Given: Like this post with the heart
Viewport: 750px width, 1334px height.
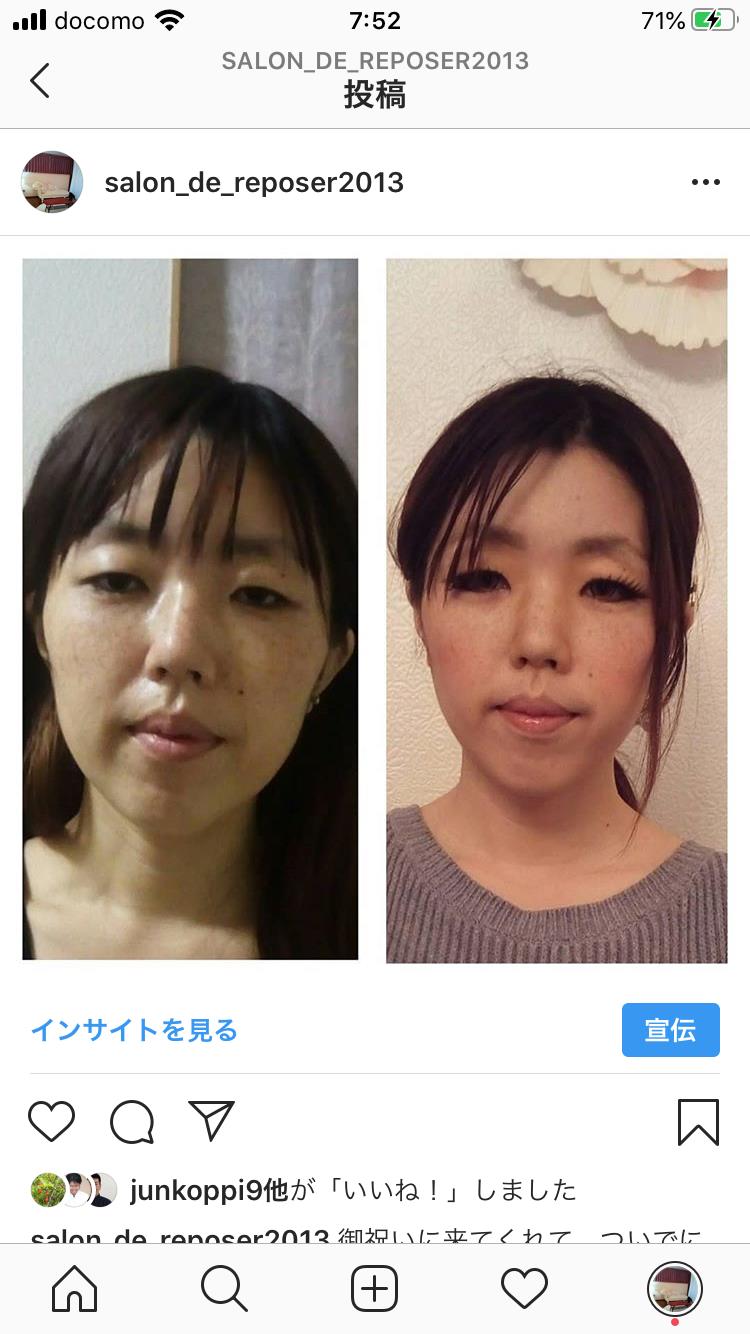Looking at the screenshot, I should [51, 1122].
